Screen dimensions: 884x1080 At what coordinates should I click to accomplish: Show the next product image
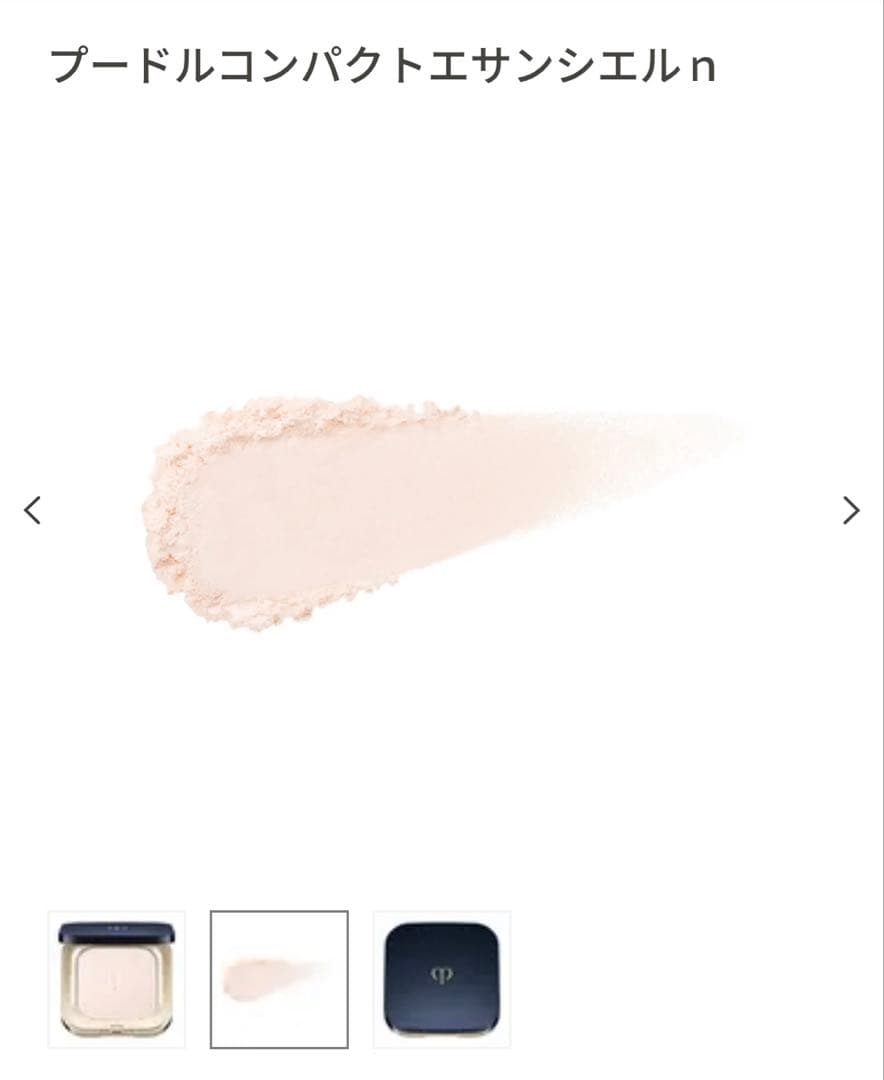tap(850, 510)
